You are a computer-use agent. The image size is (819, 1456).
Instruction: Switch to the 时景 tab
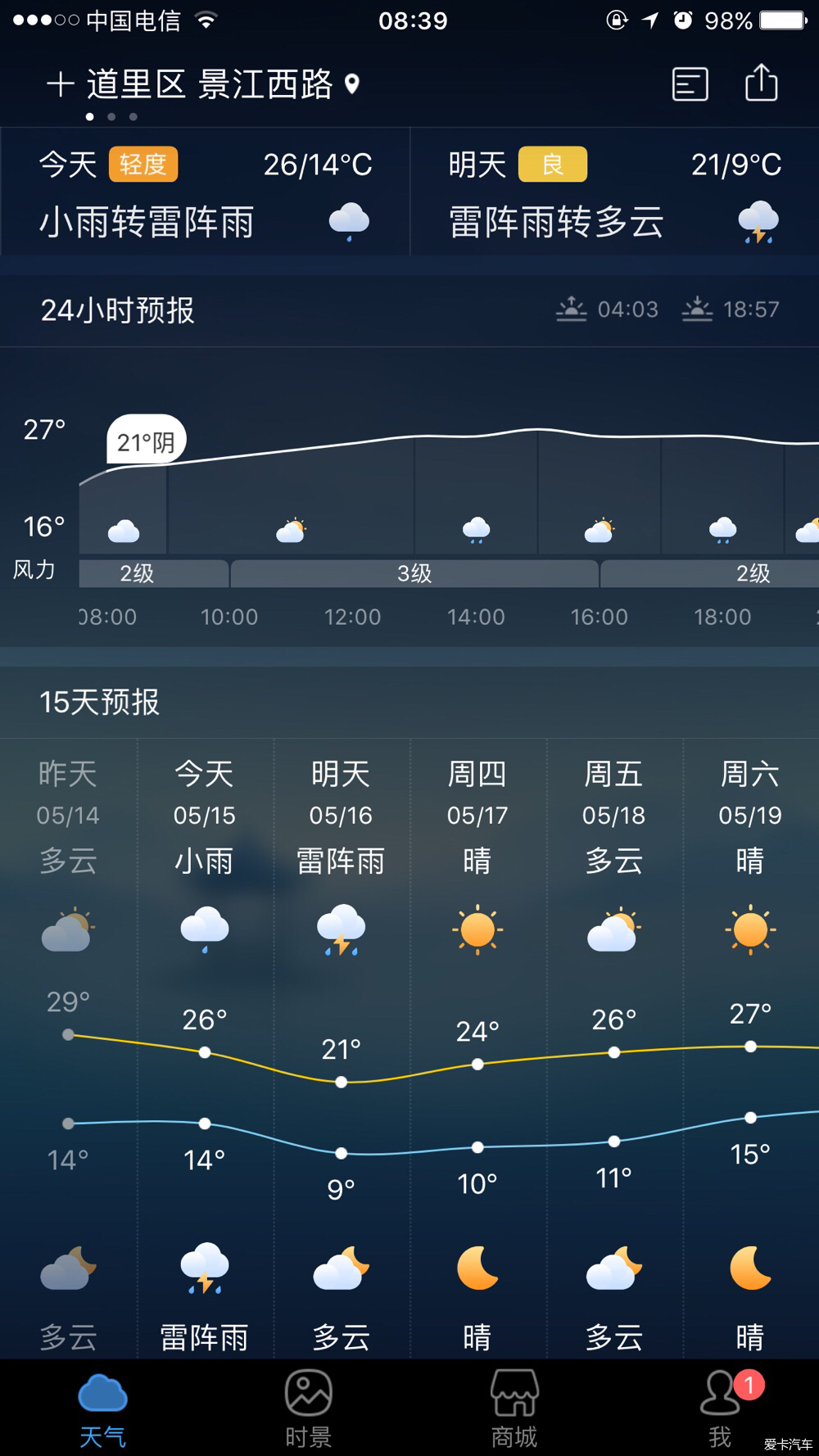pos(308,1409)
